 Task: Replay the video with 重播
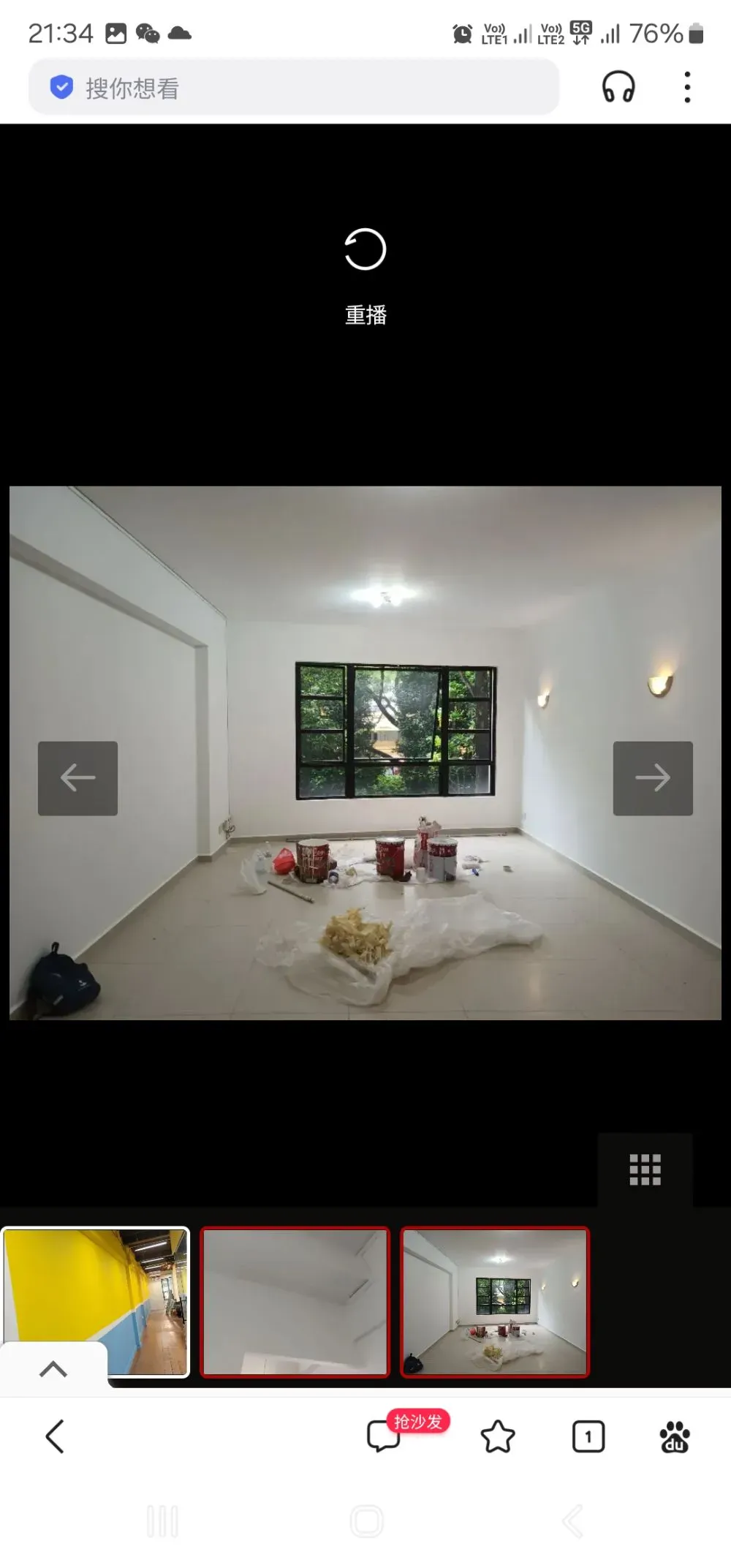pos(365,277)
